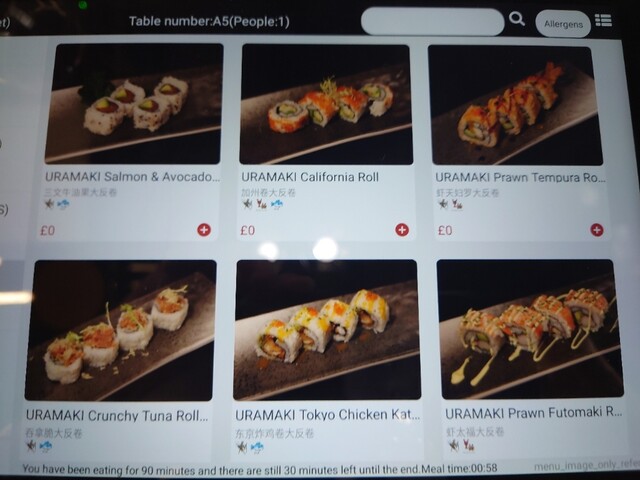Viewport: 640px width, 480px height.
Task: Add URAMAKI Prawn Tempura Roll to order
Action: click(x=597, y=230)
